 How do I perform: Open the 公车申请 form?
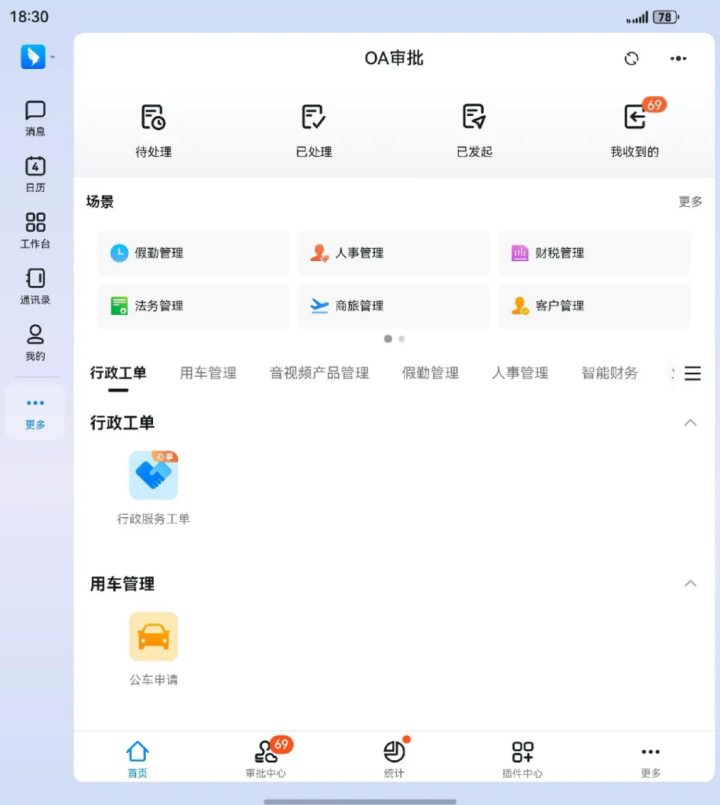[x=153, y=649]
